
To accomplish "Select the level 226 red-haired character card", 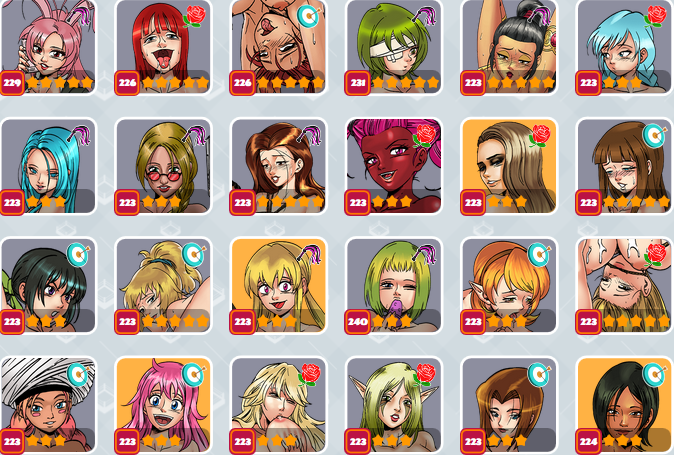I will 163,45.
